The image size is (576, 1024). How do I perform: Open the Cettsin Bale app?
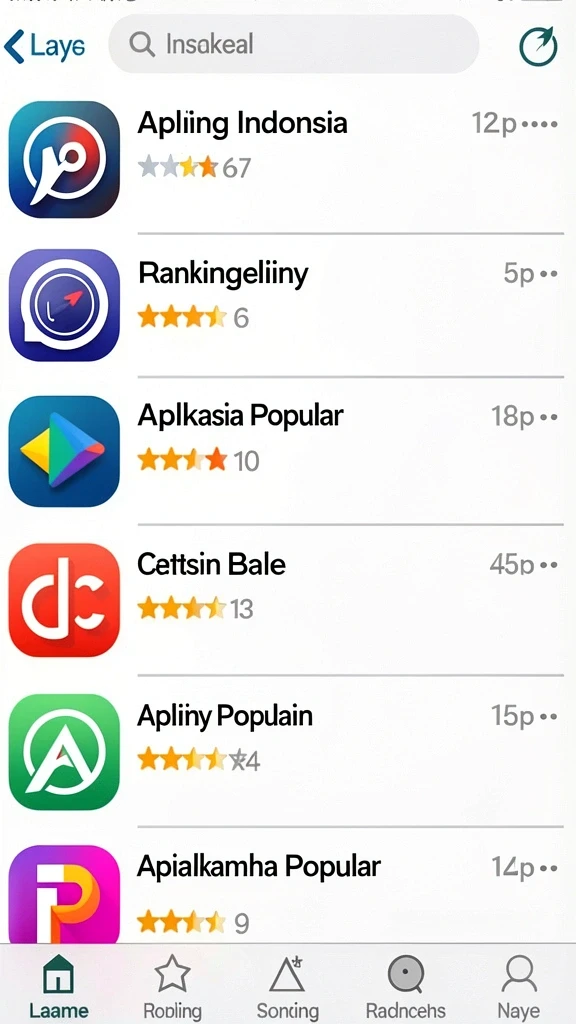(x=286, y=600)
